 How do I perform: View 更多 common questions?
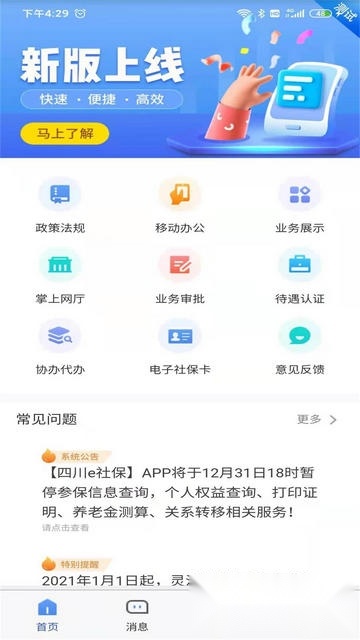(x=317, y=420)
